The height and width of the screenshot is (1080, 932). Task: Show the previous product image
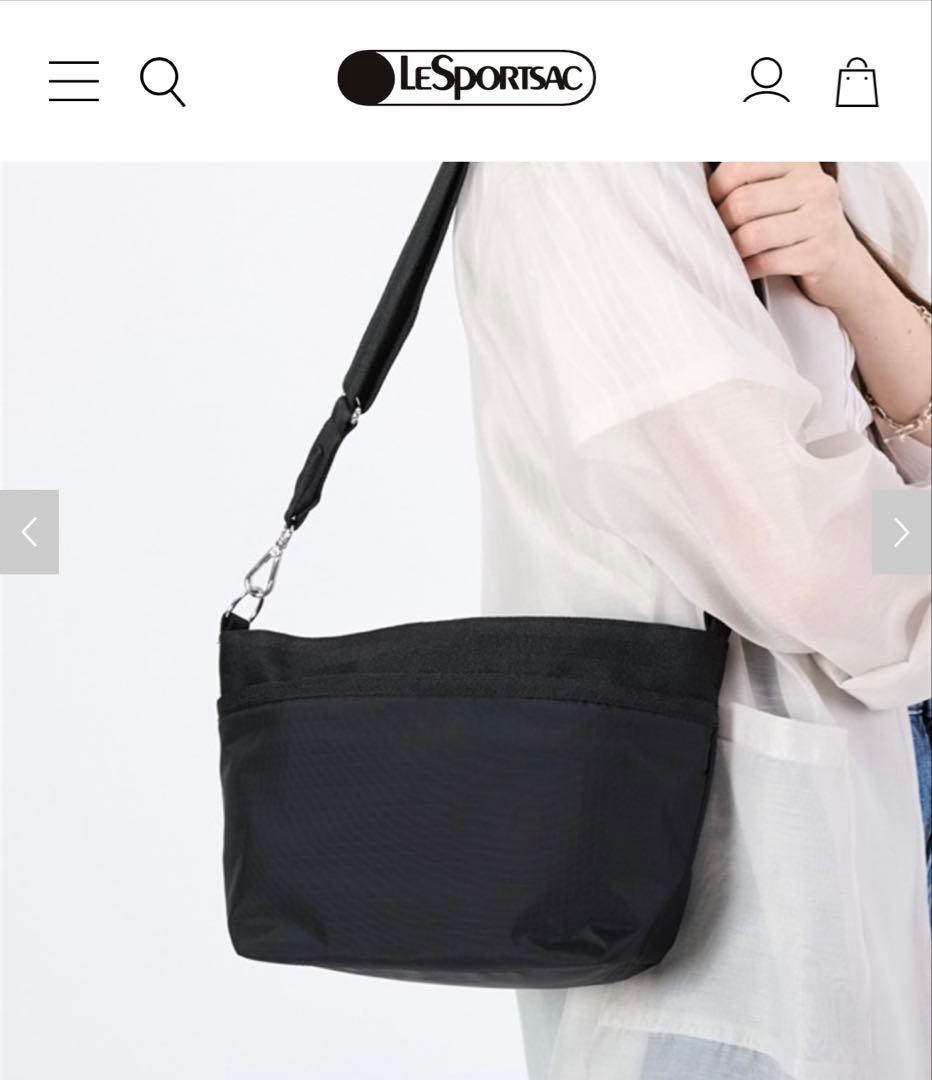pos(29,532)
